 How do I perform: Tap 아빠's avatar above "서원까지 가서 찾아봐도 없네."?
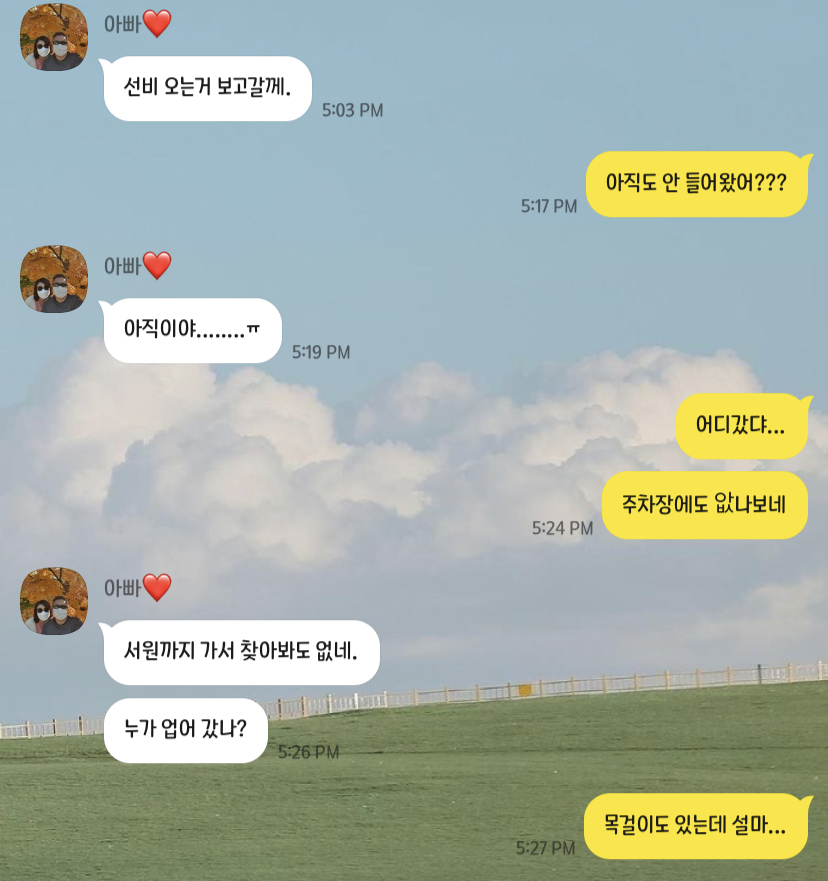(54, 601)
